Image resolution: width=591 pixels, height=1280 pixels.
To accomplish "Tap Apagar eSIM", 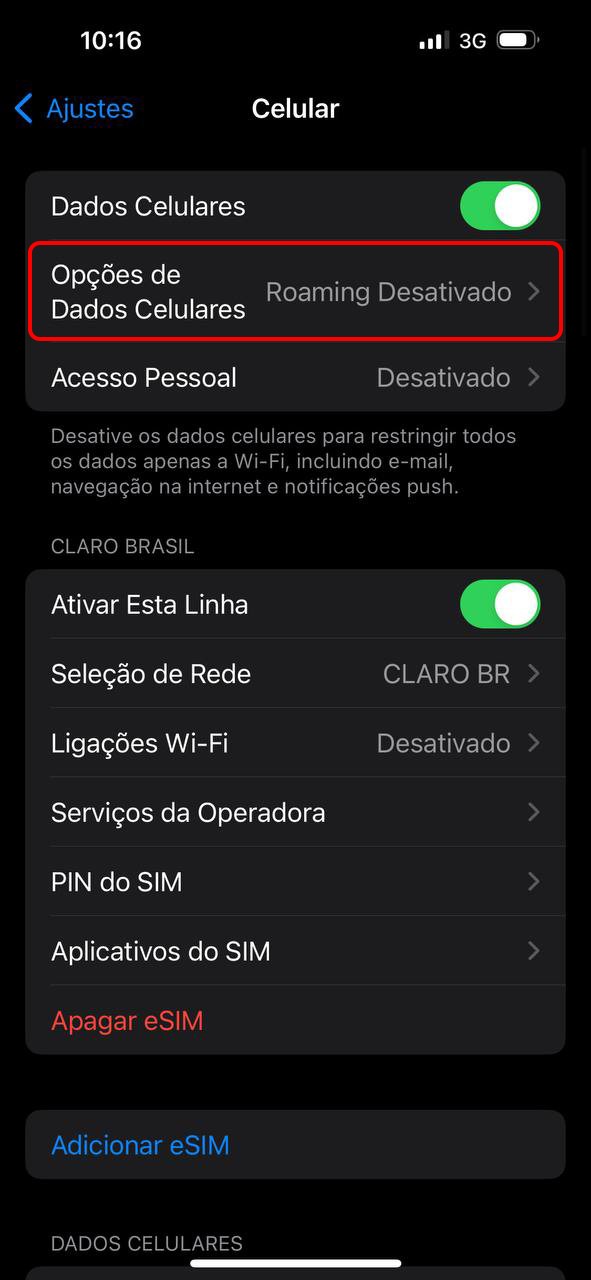I will coord(127,1021).
